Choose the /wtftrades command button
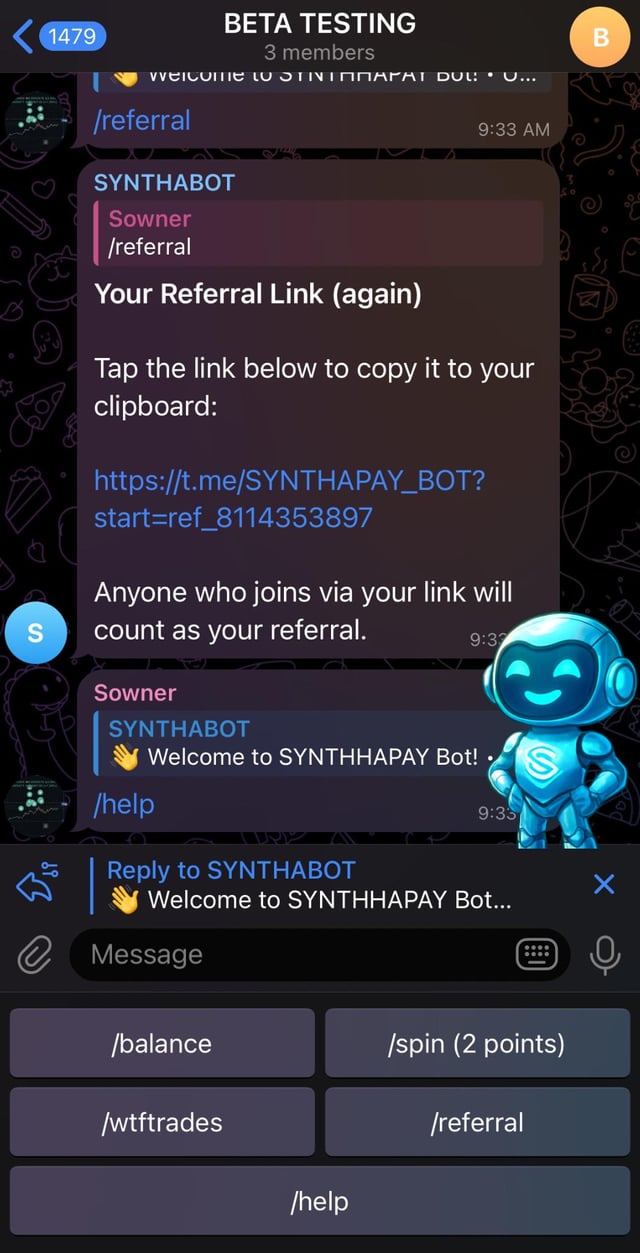Screen dimensions: 640x1253 [162, 1122]
